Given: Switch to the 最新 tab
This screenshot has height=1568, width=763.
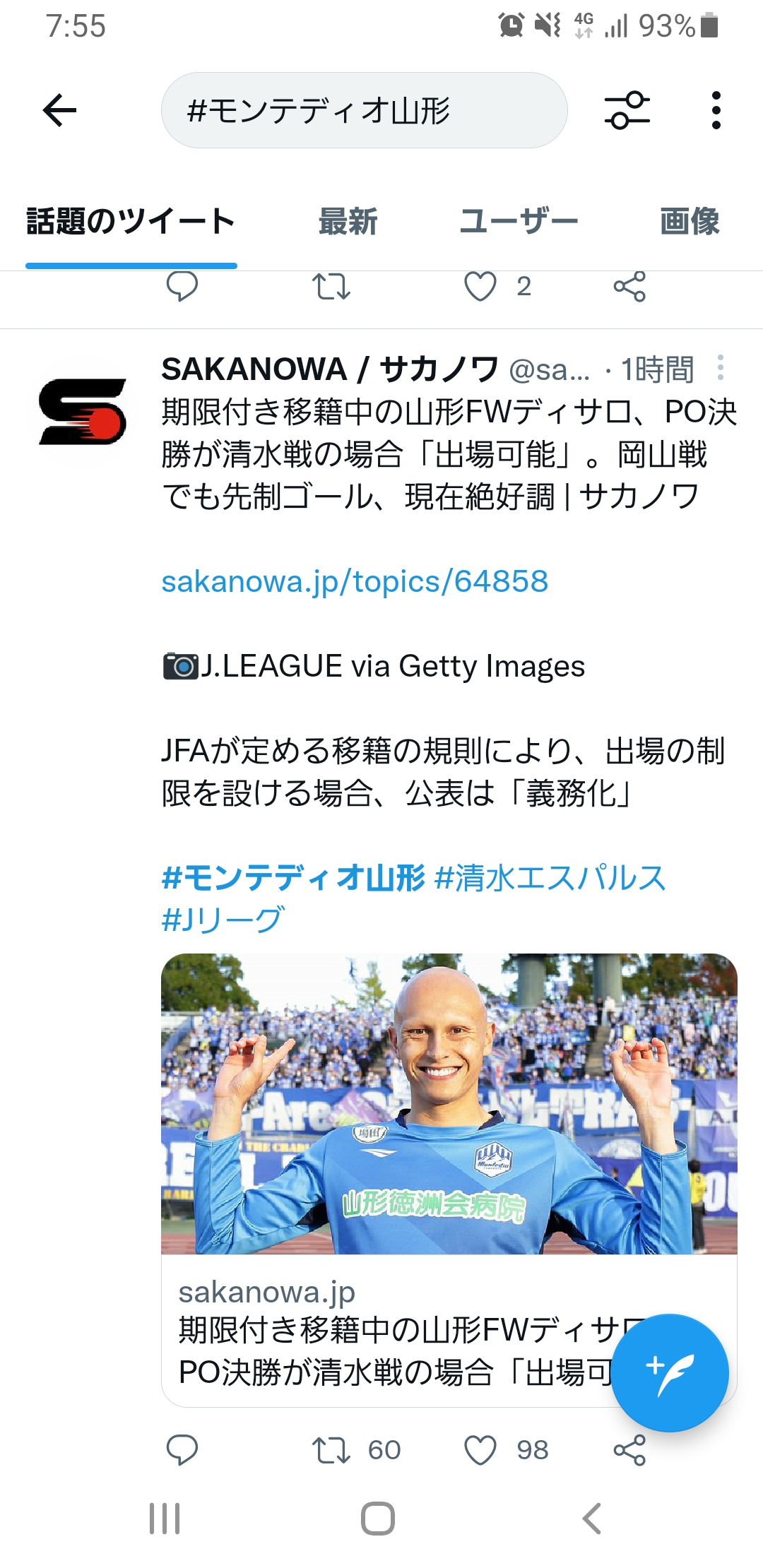Looking at the screenshot, I should click(x=348, y=222).
